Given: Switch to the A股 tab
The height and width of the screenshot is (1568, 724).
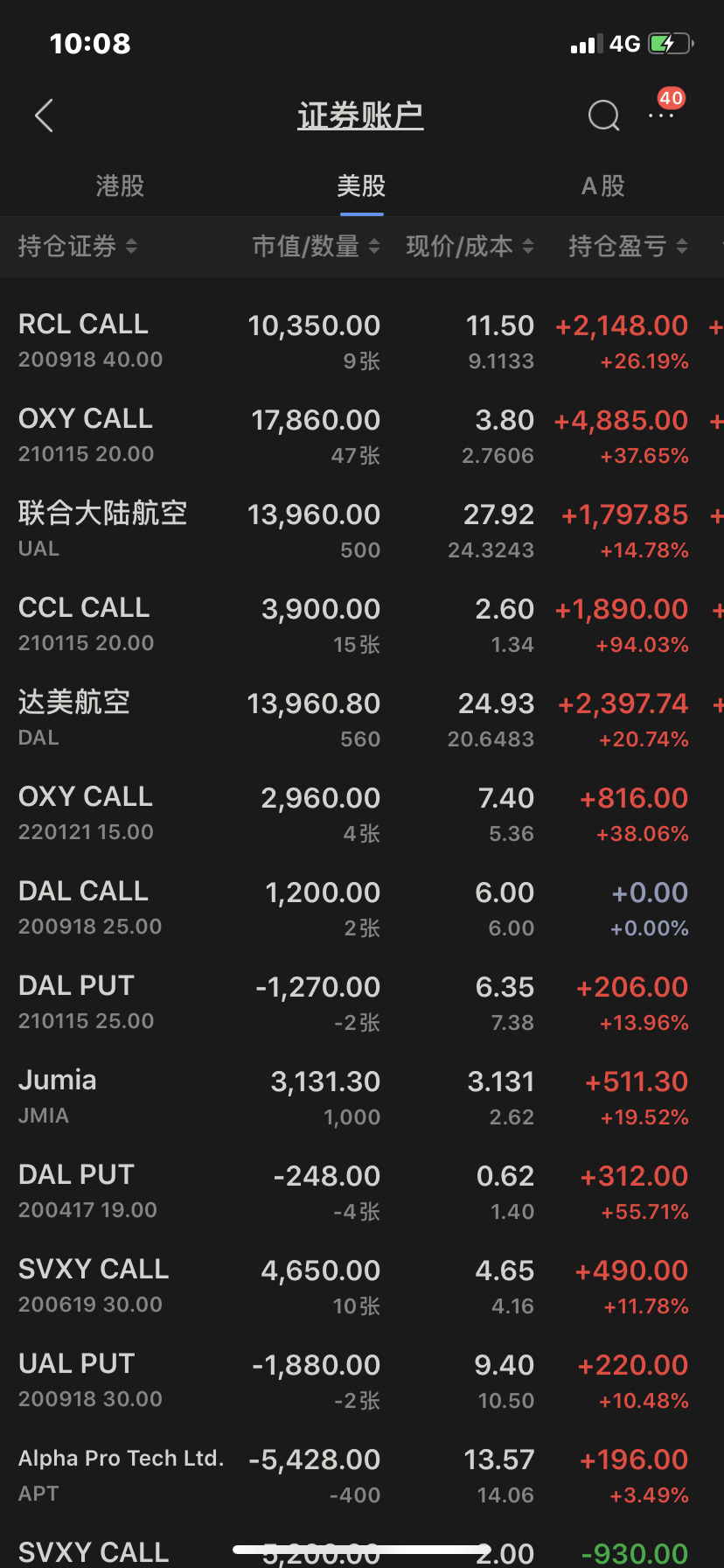Looking at the screenshot, I should (603, 186).
